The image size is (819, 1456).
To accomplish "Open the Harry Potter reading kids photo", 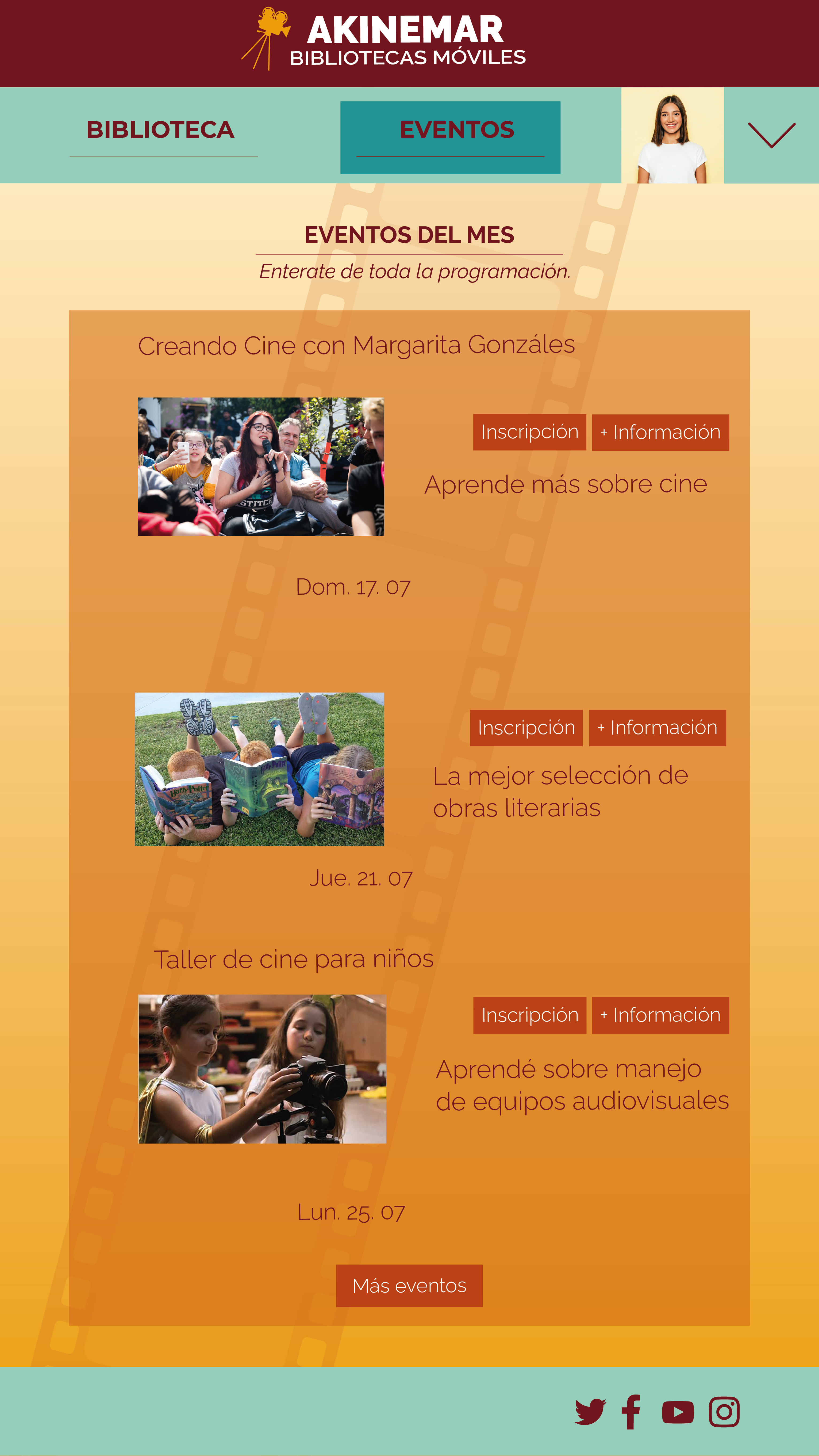I will (x=259, y=769).
